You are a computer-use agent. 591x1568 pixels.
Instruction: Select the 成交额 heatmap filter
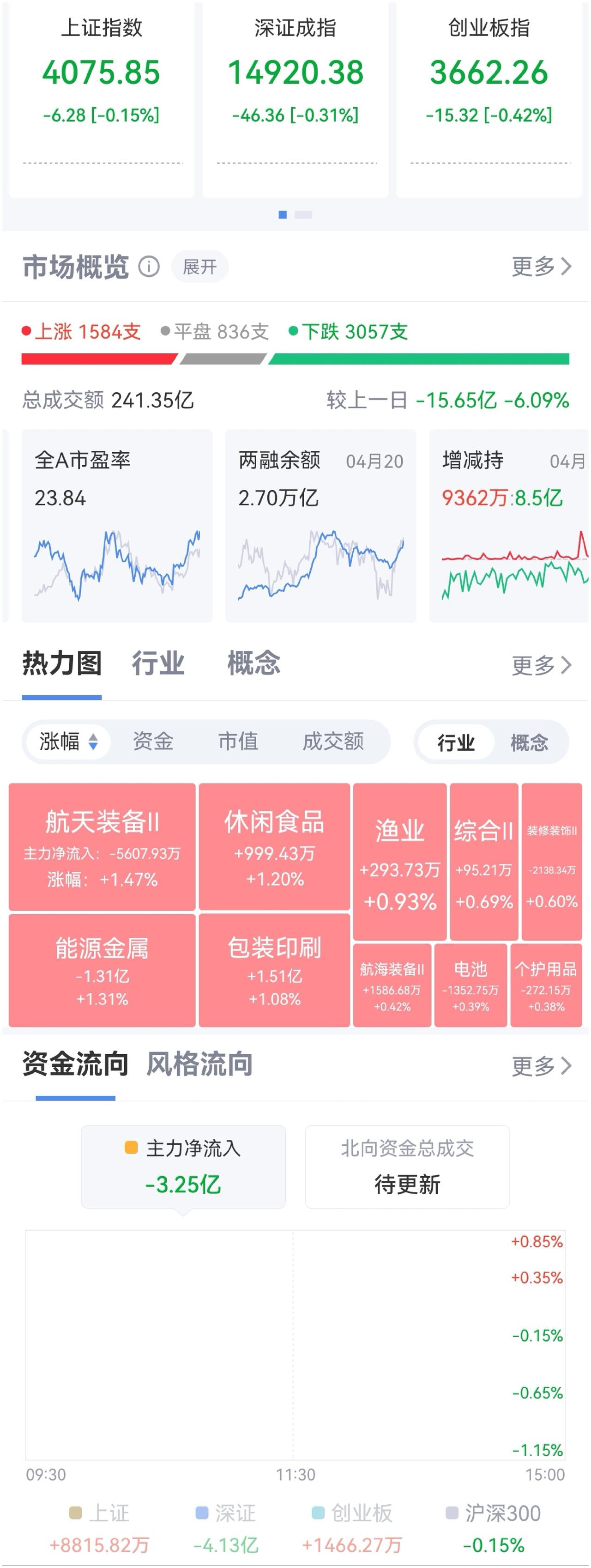coord(333,741)
